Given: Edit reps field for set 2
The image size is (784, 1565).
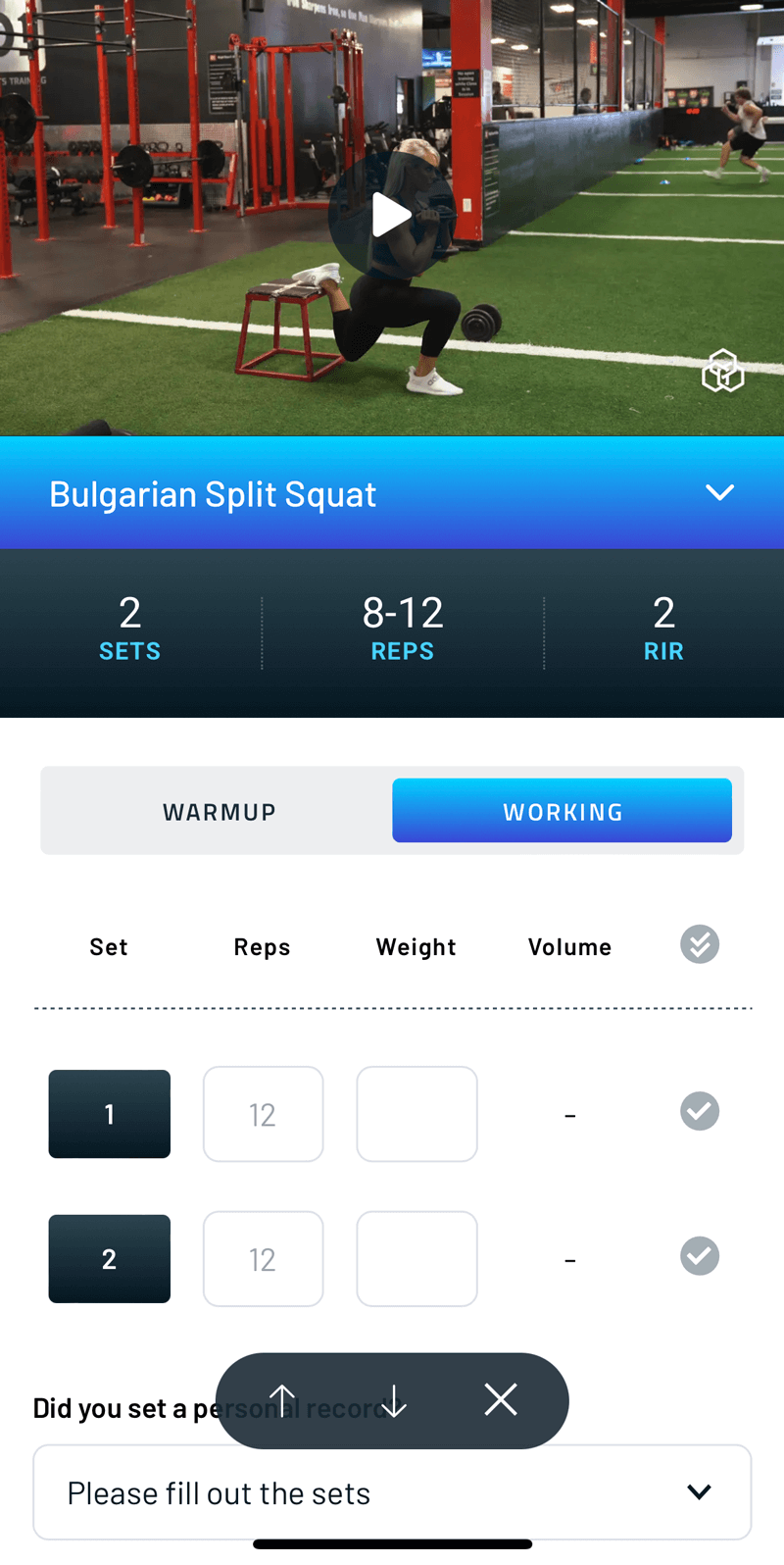Looking at the screenshot, I should click(x=263, y=1259).
